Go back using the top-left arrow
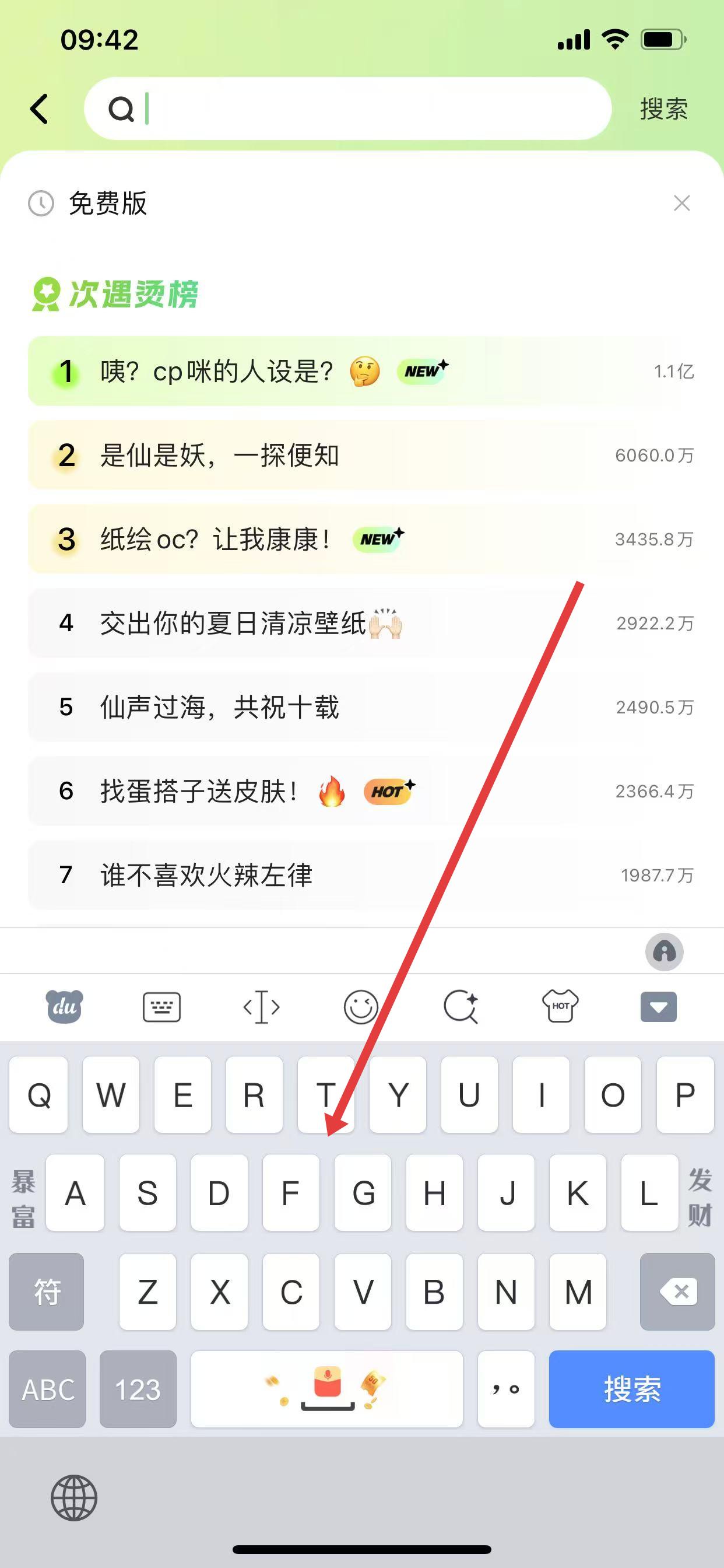 [40, 110]
